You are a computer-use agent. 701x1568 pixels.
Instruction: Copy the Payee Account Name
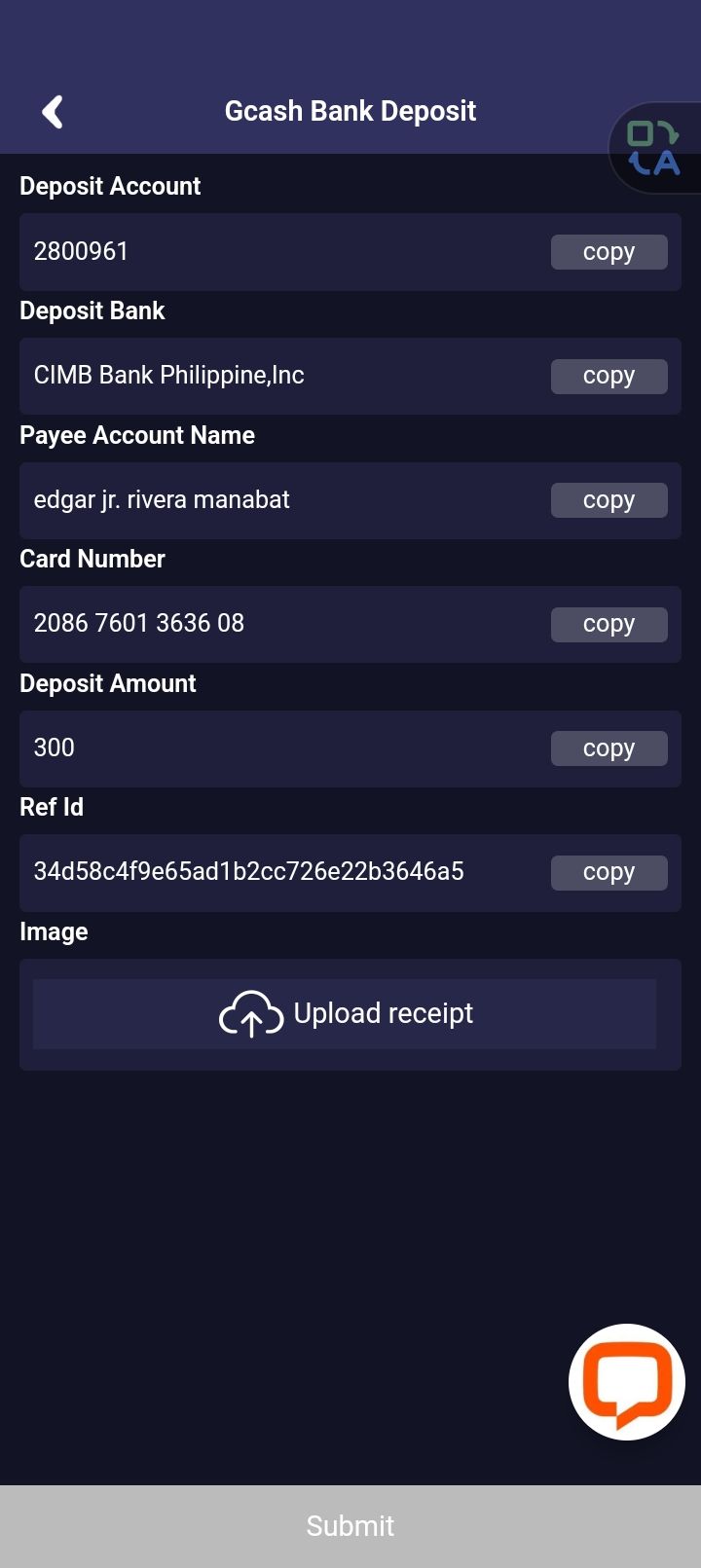tap(609, 500)
